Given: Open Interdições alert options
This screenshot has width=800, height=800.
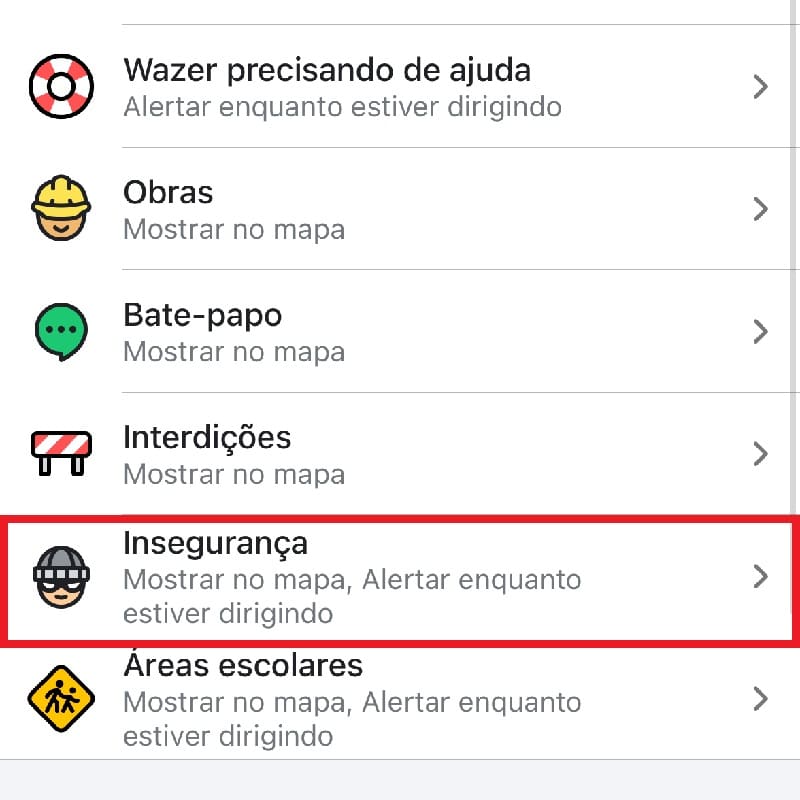Looking at the screenshot, I should 400,454.
